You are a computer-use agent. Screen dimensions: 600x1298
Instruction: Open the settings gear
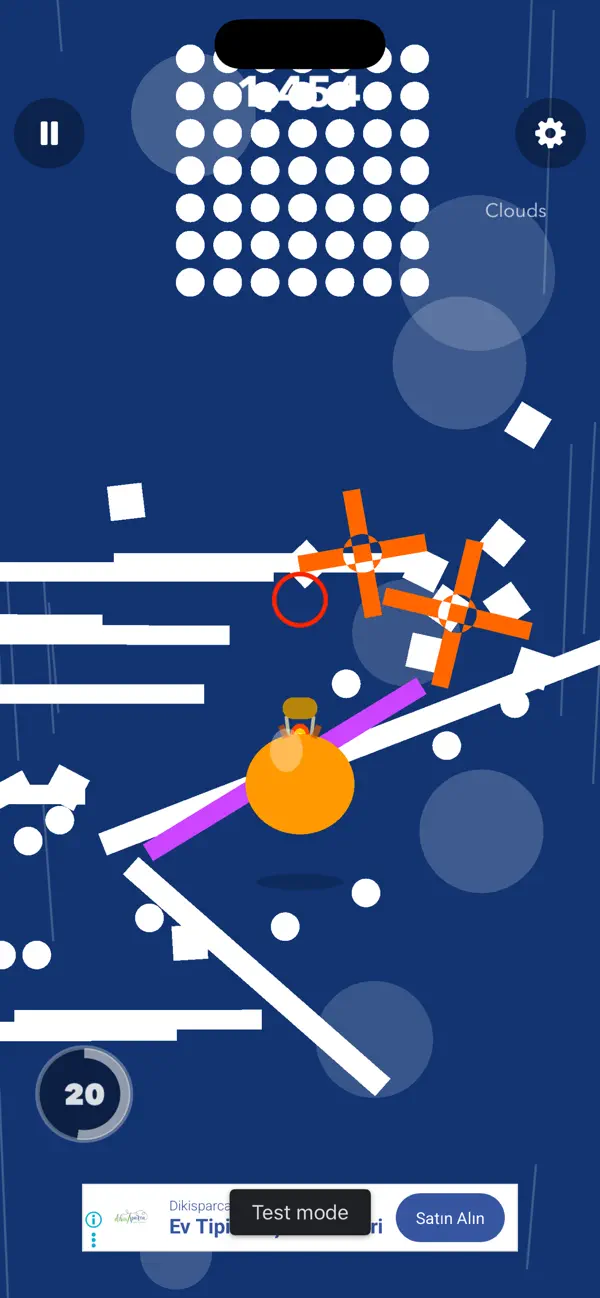click(550, 133)
